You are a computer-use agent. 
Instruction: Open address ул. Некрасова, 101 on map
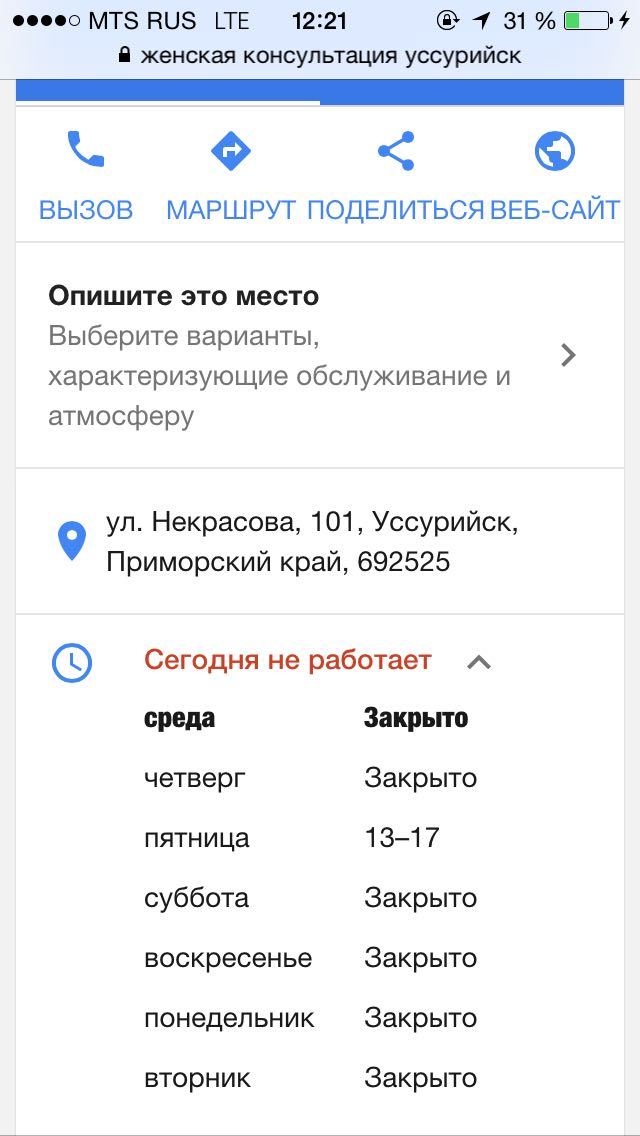click(312, 541)
